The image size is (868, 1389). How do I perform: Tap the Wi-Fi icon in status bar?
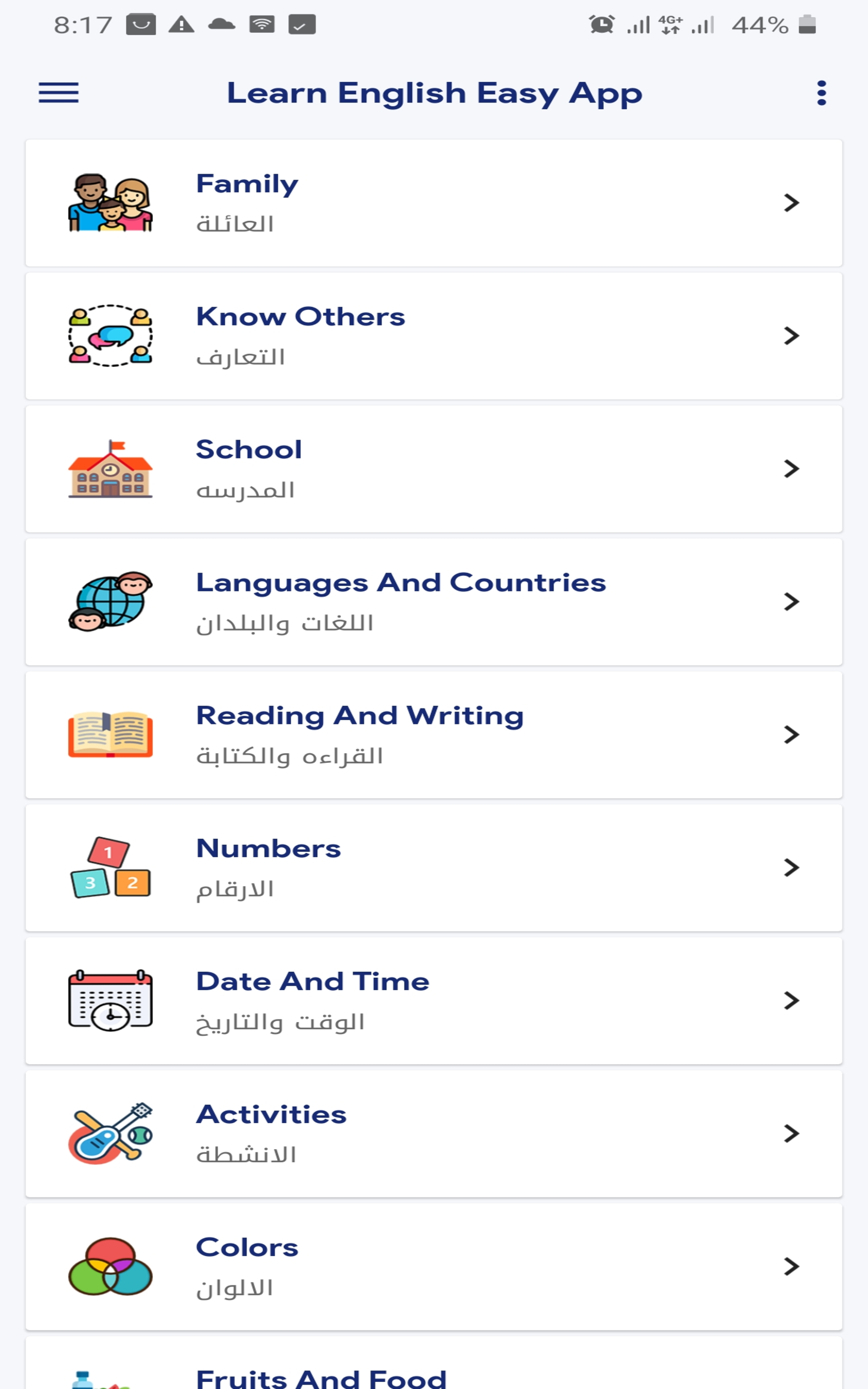(x=263, y=24)
